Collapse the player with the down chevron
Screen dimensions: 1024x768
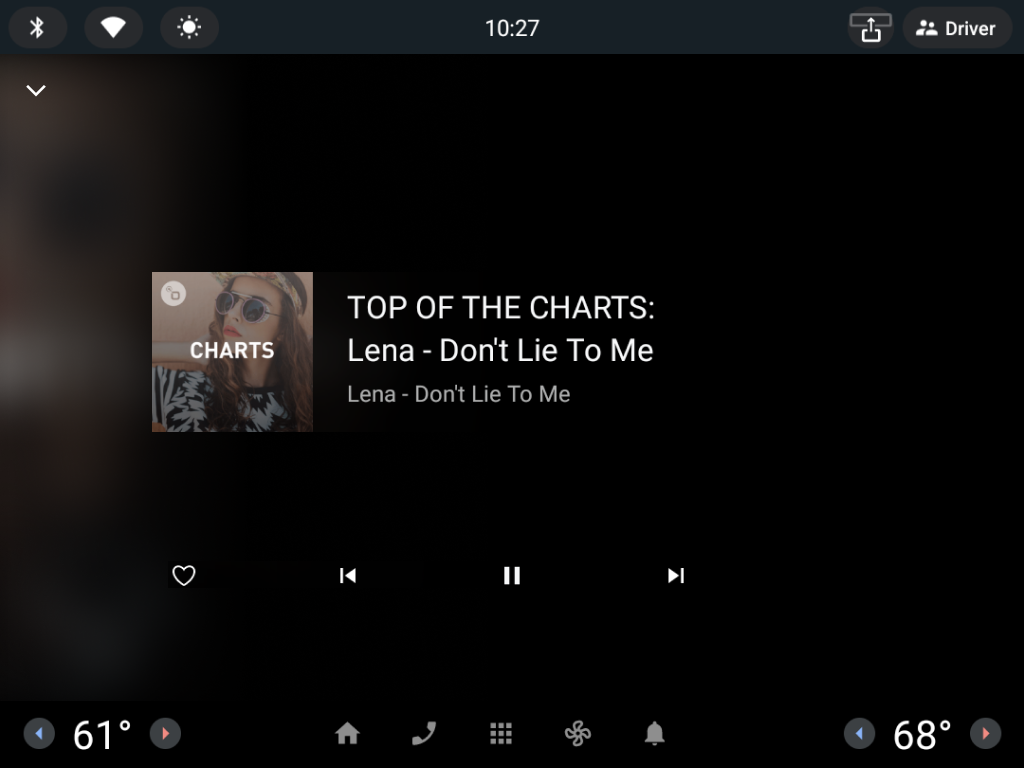pos(36,91)
